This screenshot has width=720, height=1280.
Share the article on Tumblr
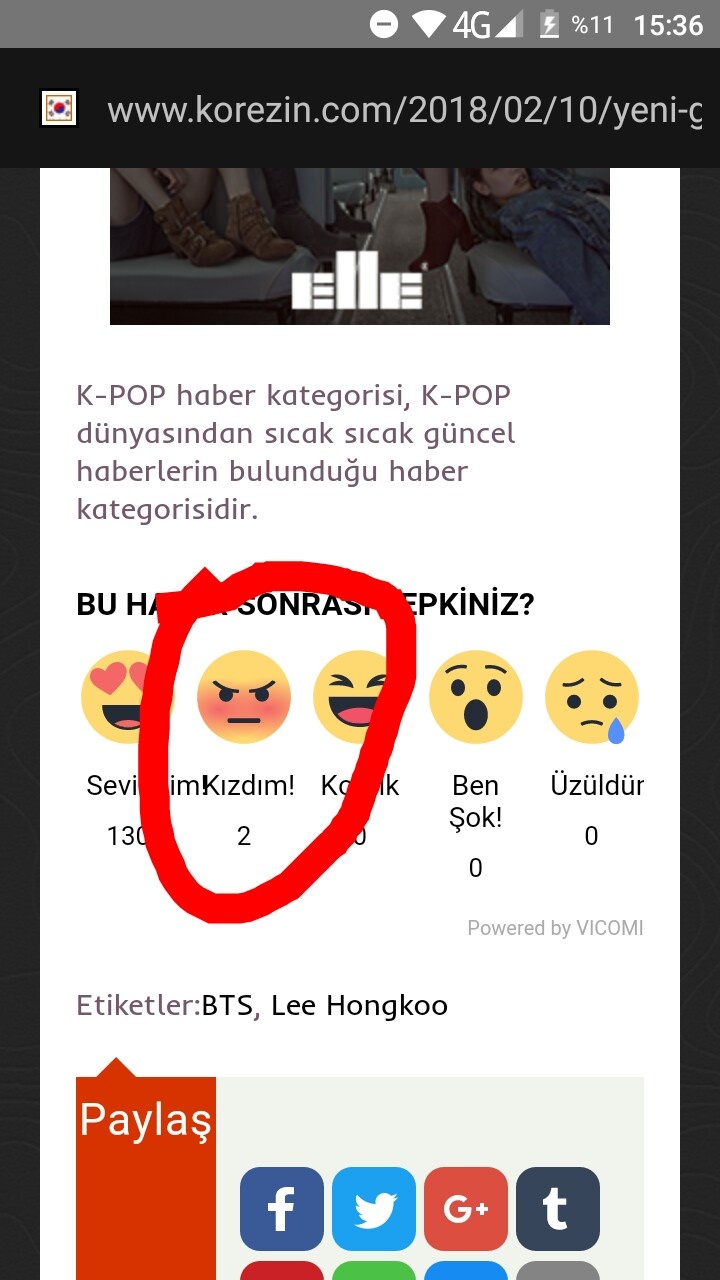557,1209
